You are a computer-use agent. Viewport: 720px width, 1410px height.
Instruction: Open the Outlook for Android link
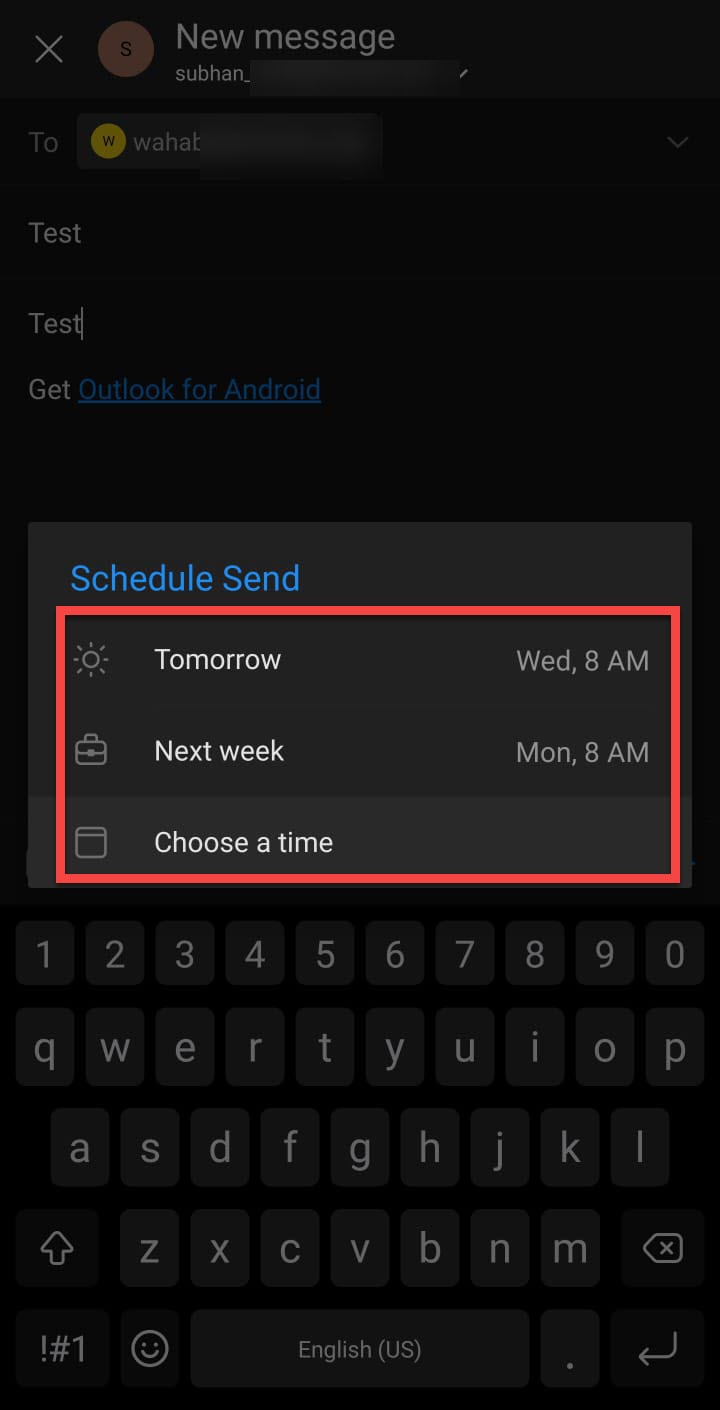199,389
